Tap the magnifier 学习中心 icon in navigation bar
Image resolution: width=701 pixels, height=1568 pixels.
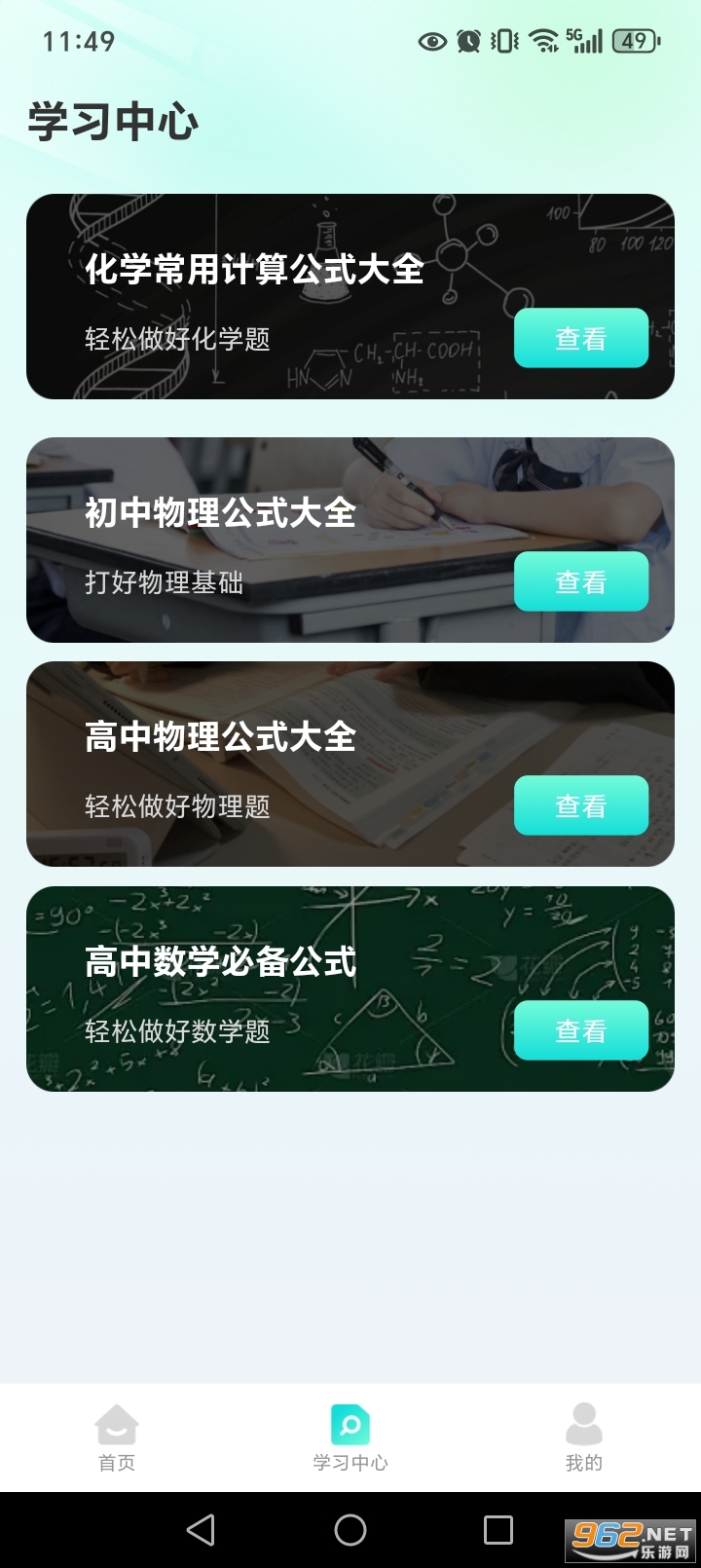coord(350,1425)
